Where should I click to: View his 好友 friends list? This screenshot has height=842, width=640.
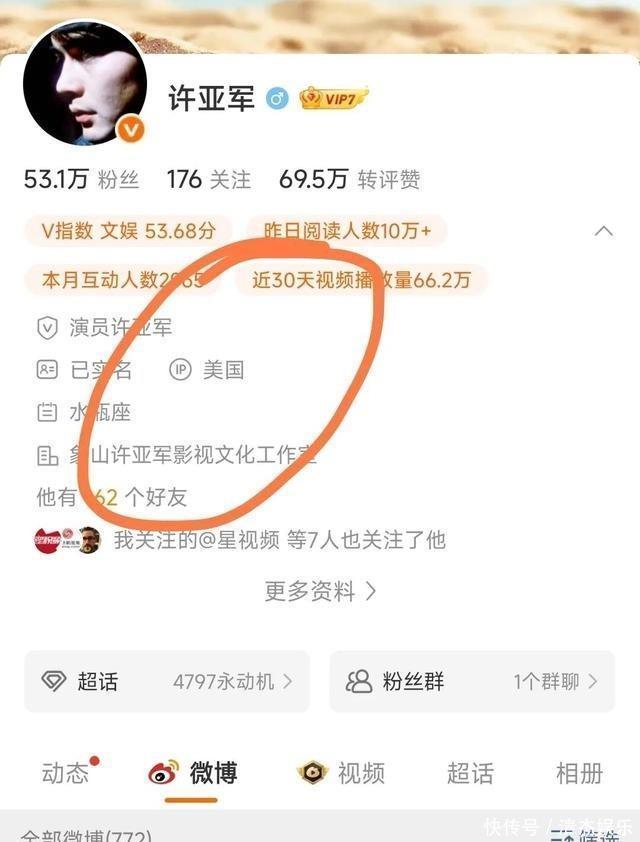[x=112, y=497]
